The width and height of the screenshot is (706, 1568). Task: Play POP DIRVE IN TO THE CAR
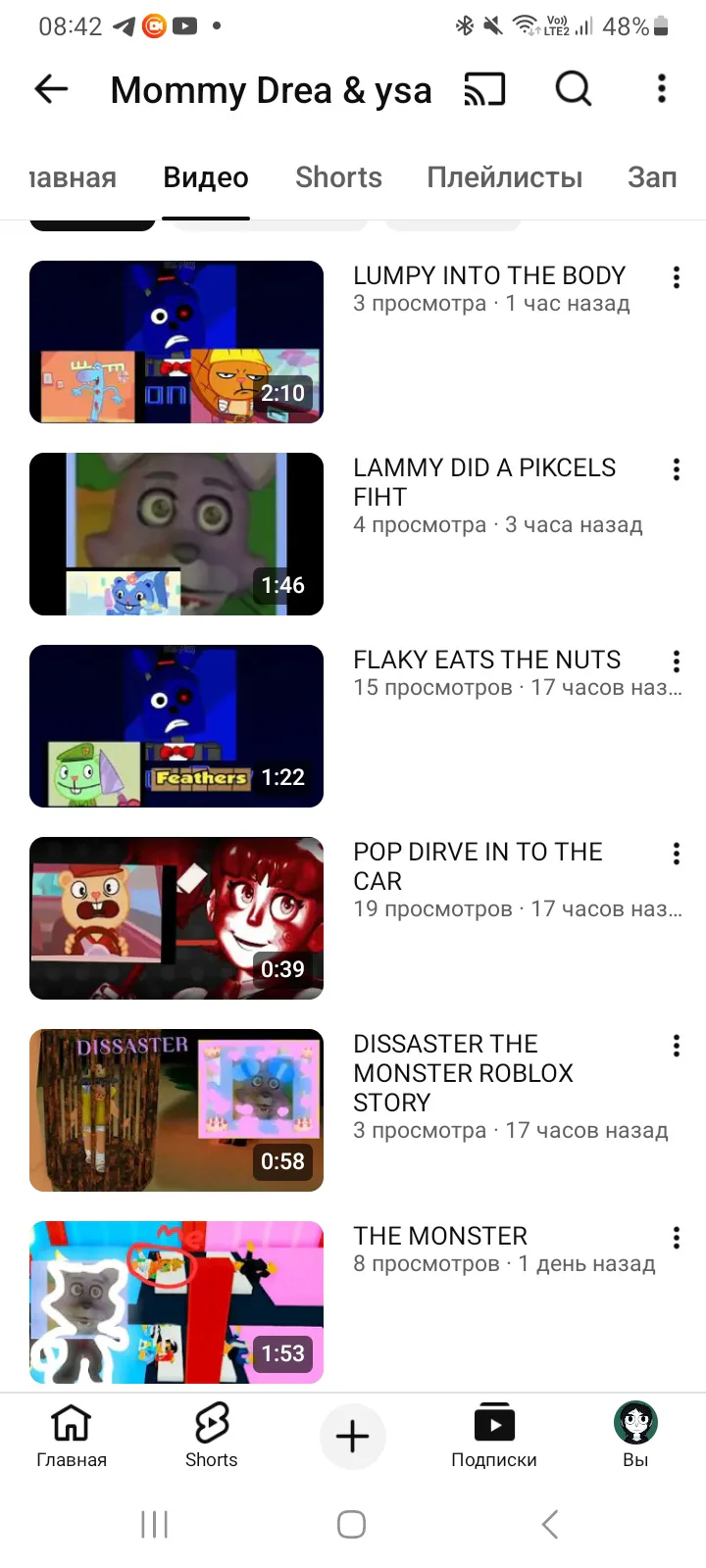(x=176, y=918)
